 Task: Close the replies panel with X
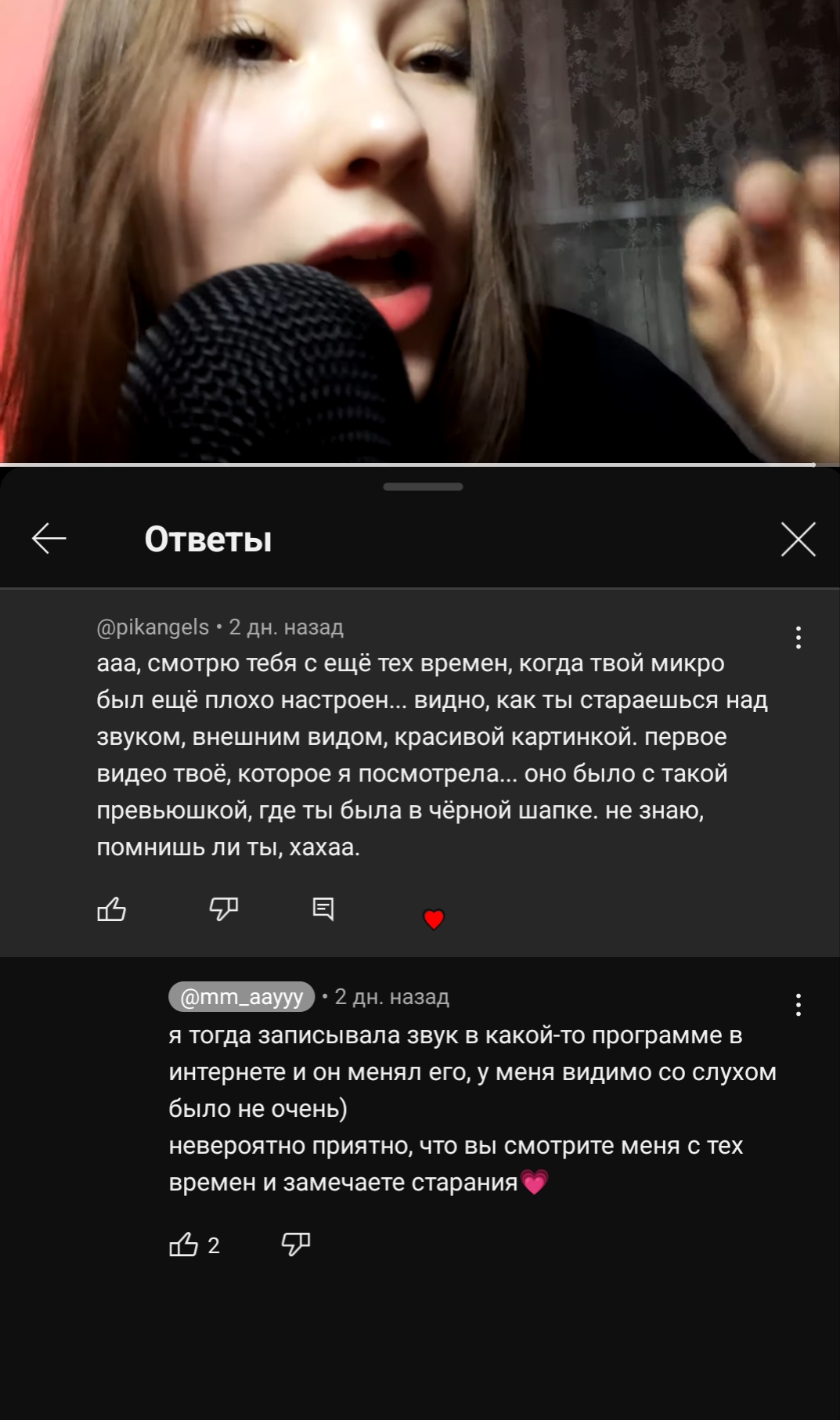(x=798, y=539)
